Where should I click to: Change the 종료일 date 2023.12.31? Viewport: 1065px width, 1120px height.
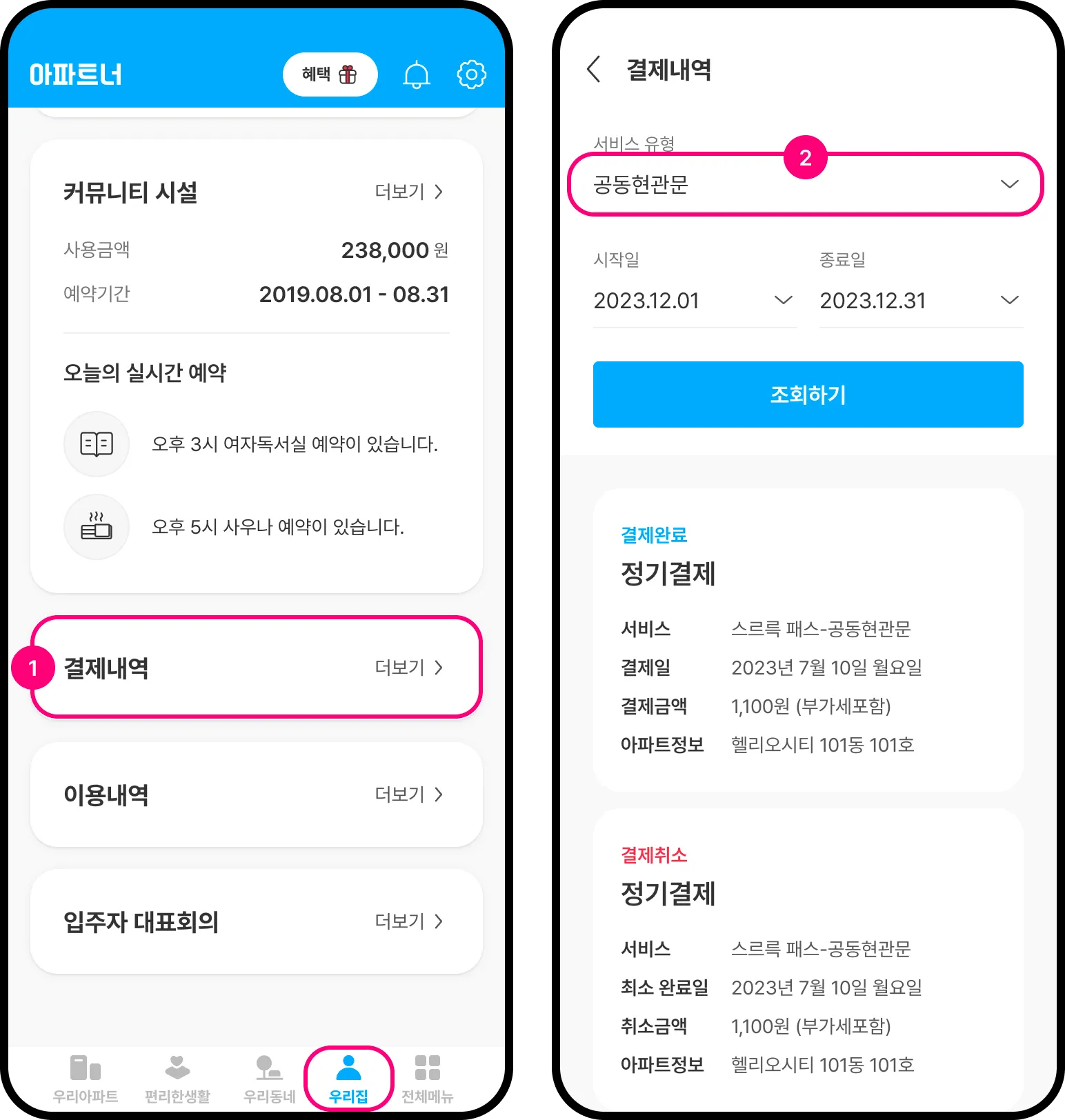point(920,301)
